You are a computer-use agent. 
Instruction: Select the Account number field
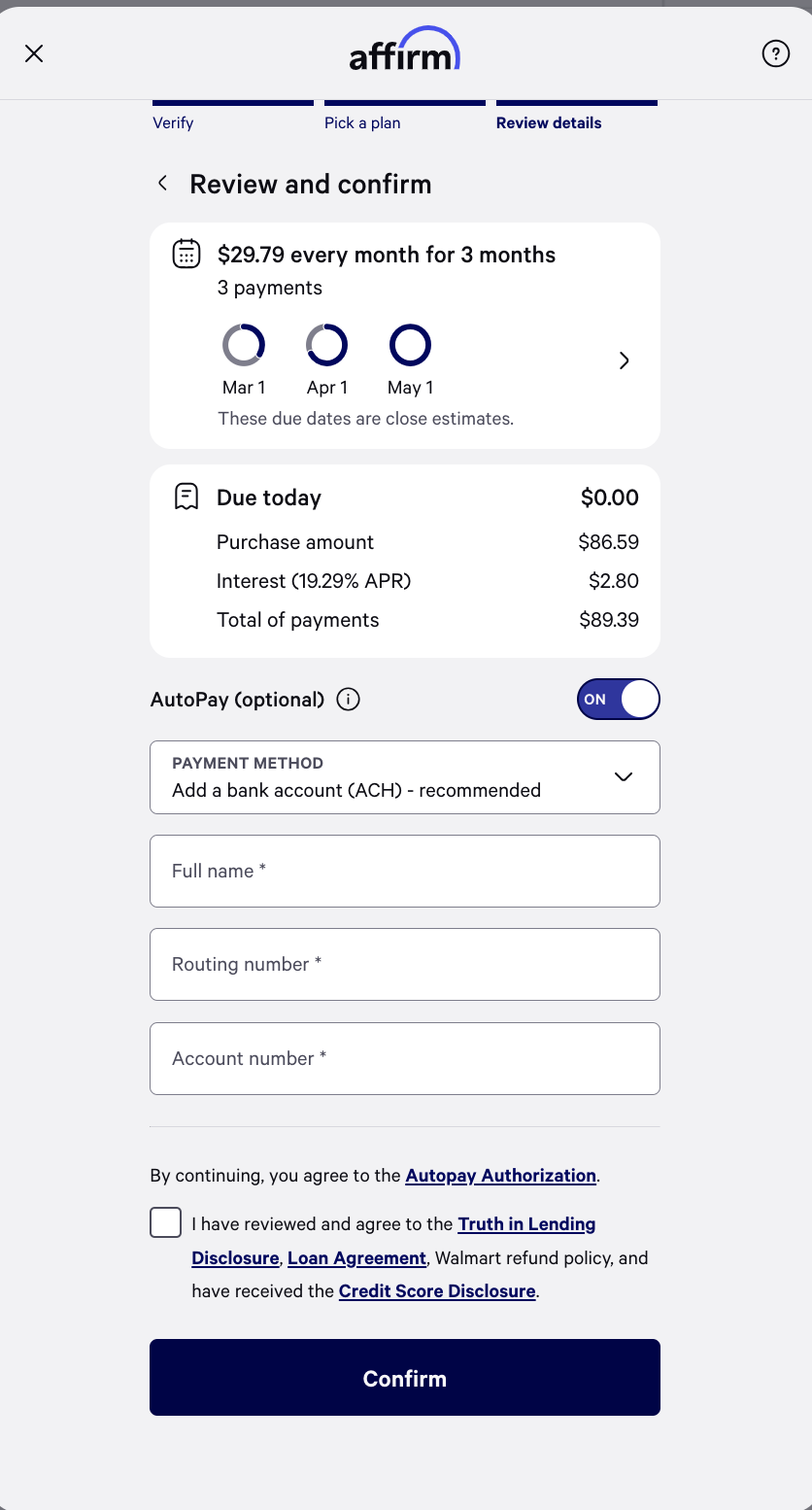pyautogui.click(x=405, y=1058)
